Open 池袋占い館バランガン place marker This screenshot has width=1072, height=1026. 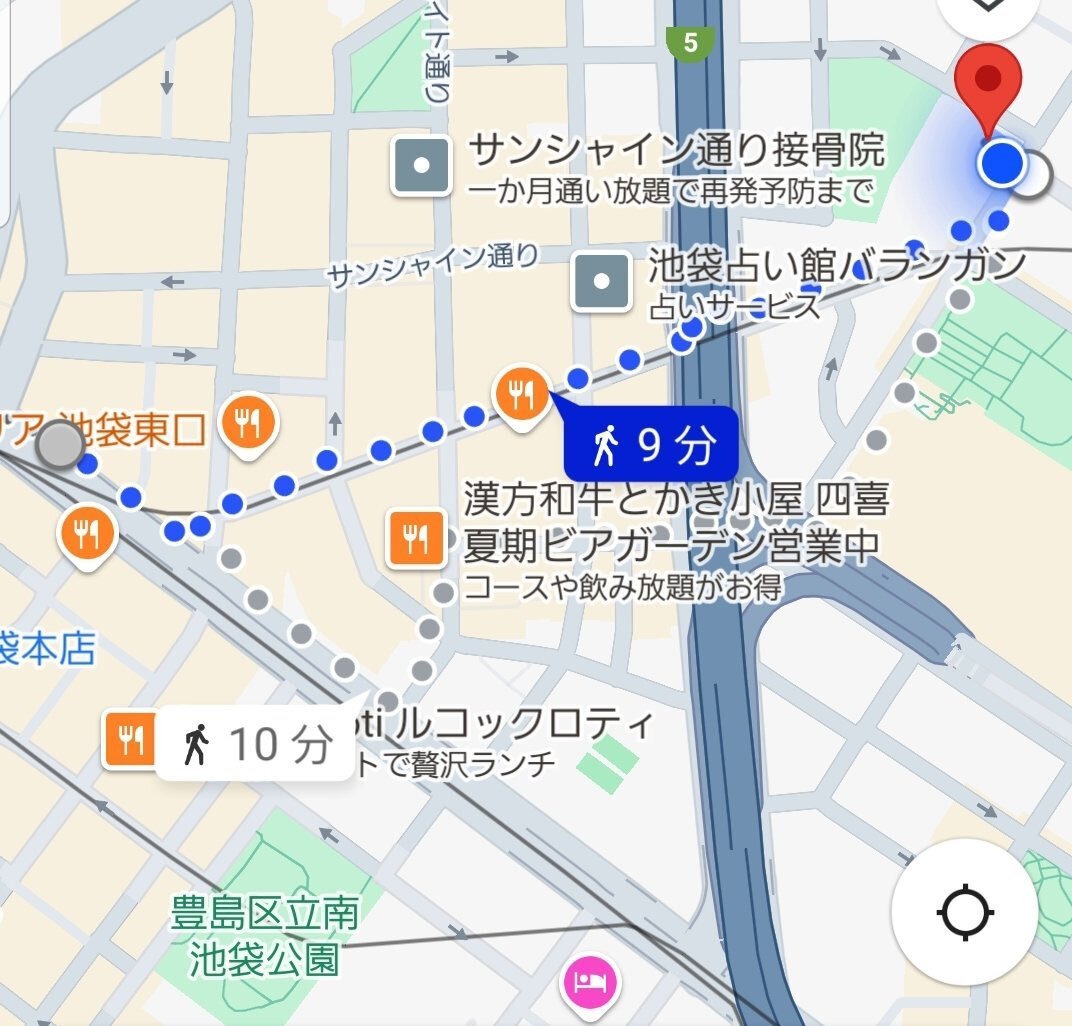601,281
